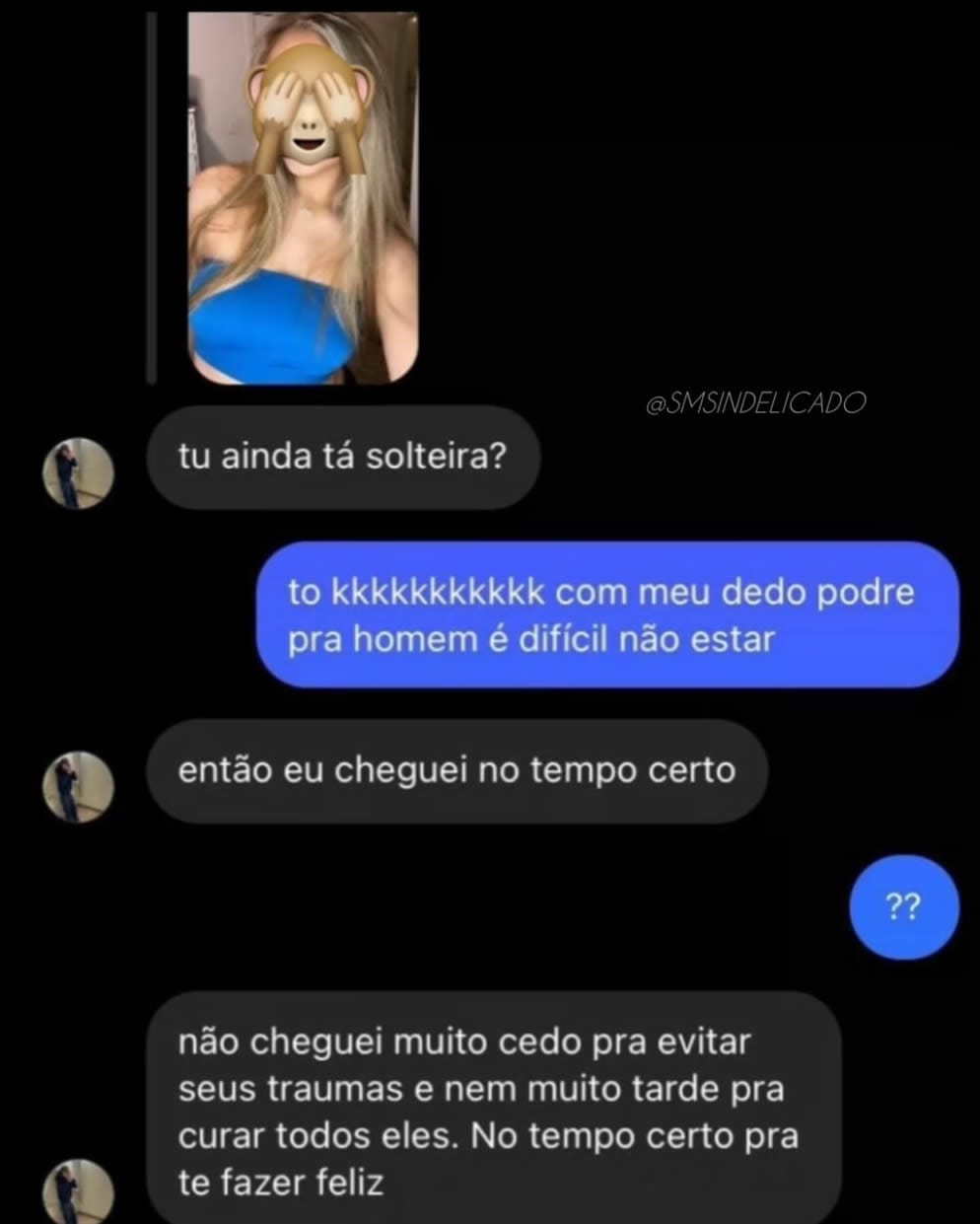Tap the circular profile thumbnail near 'tu ainda tá solteira?'

click(78, 473)
